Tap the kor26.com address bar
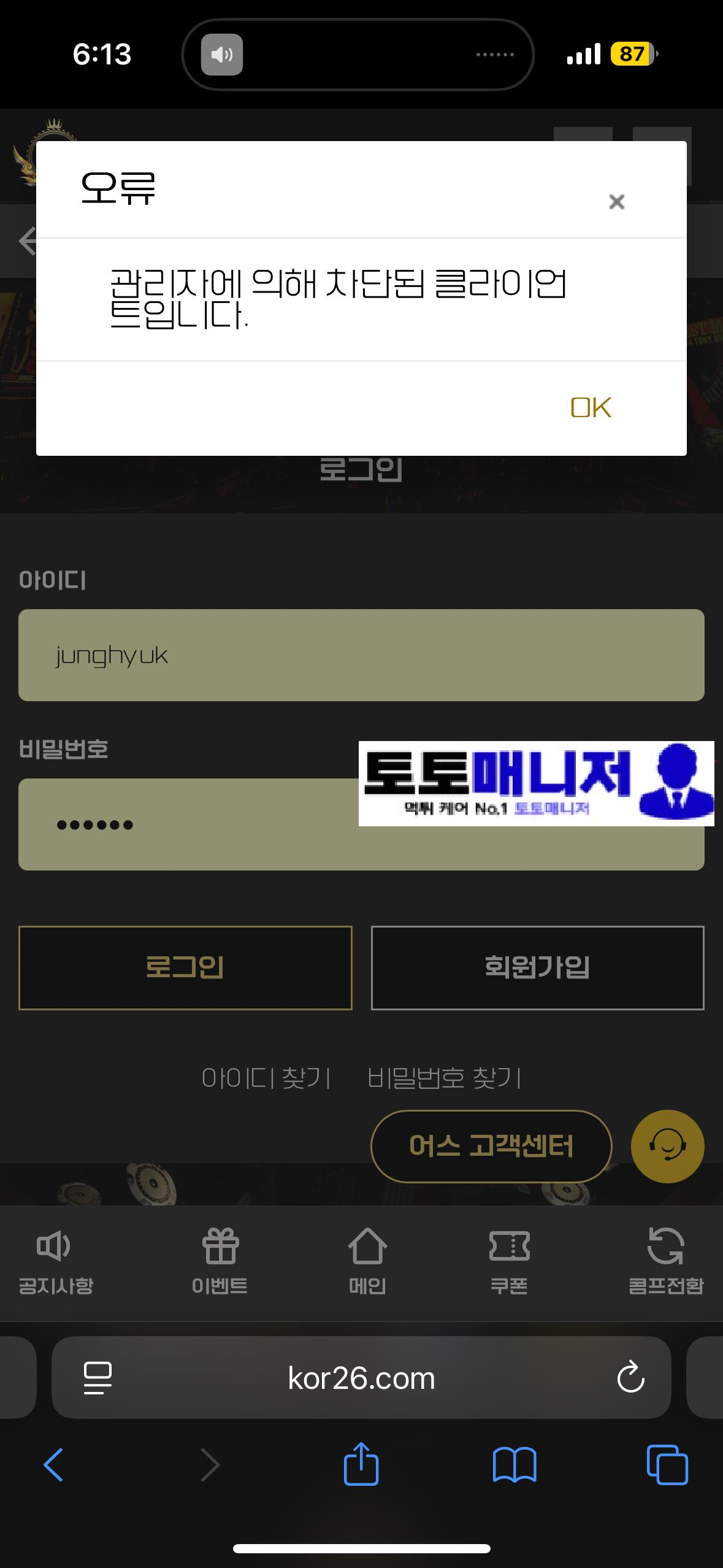Image resolution: width=723 pixels, height=1568 pixels. (x=361, y=1378)
